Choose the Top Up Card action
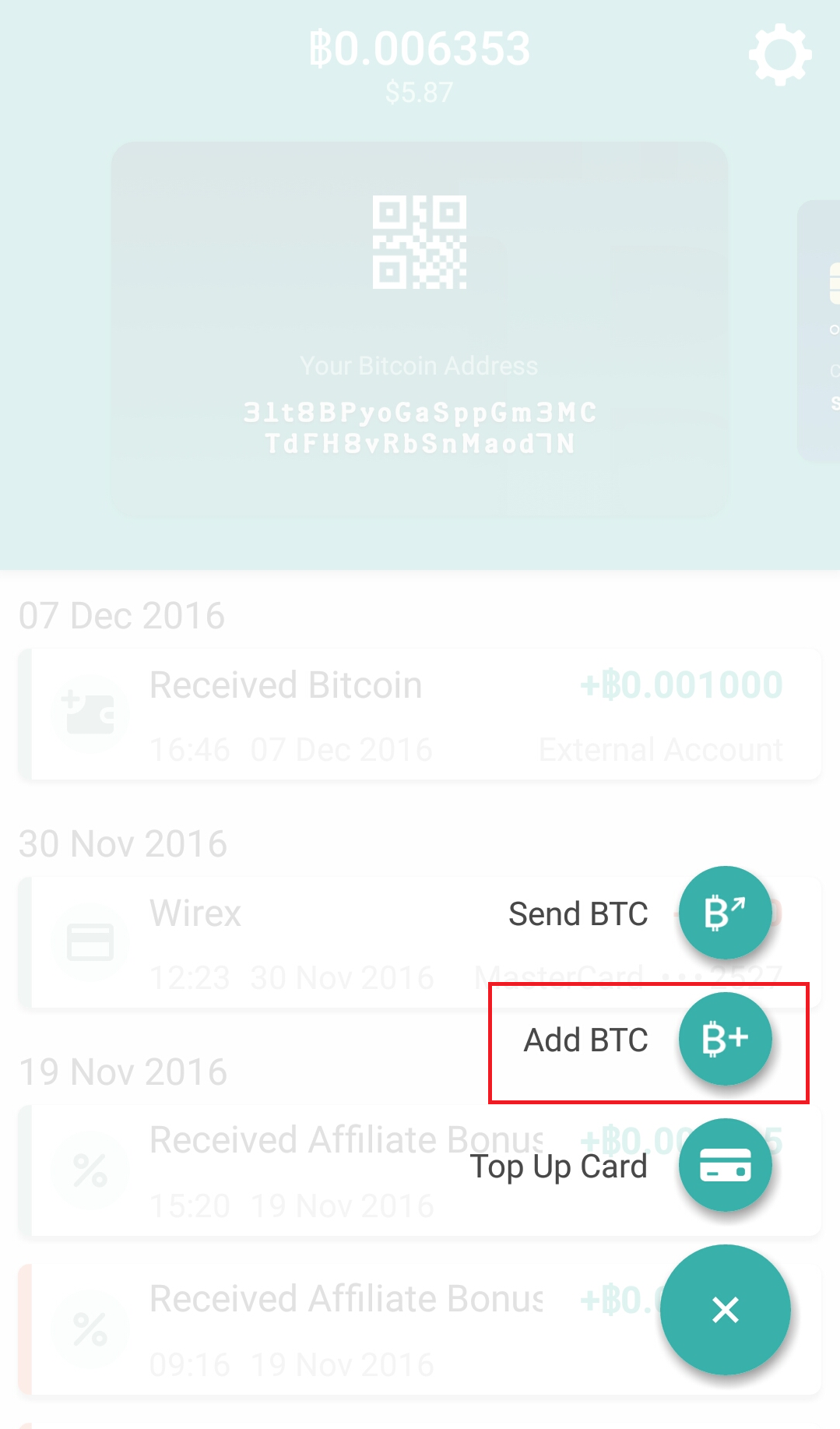This screenshot has width=840, height=1429. click(x=725, y=1165)
